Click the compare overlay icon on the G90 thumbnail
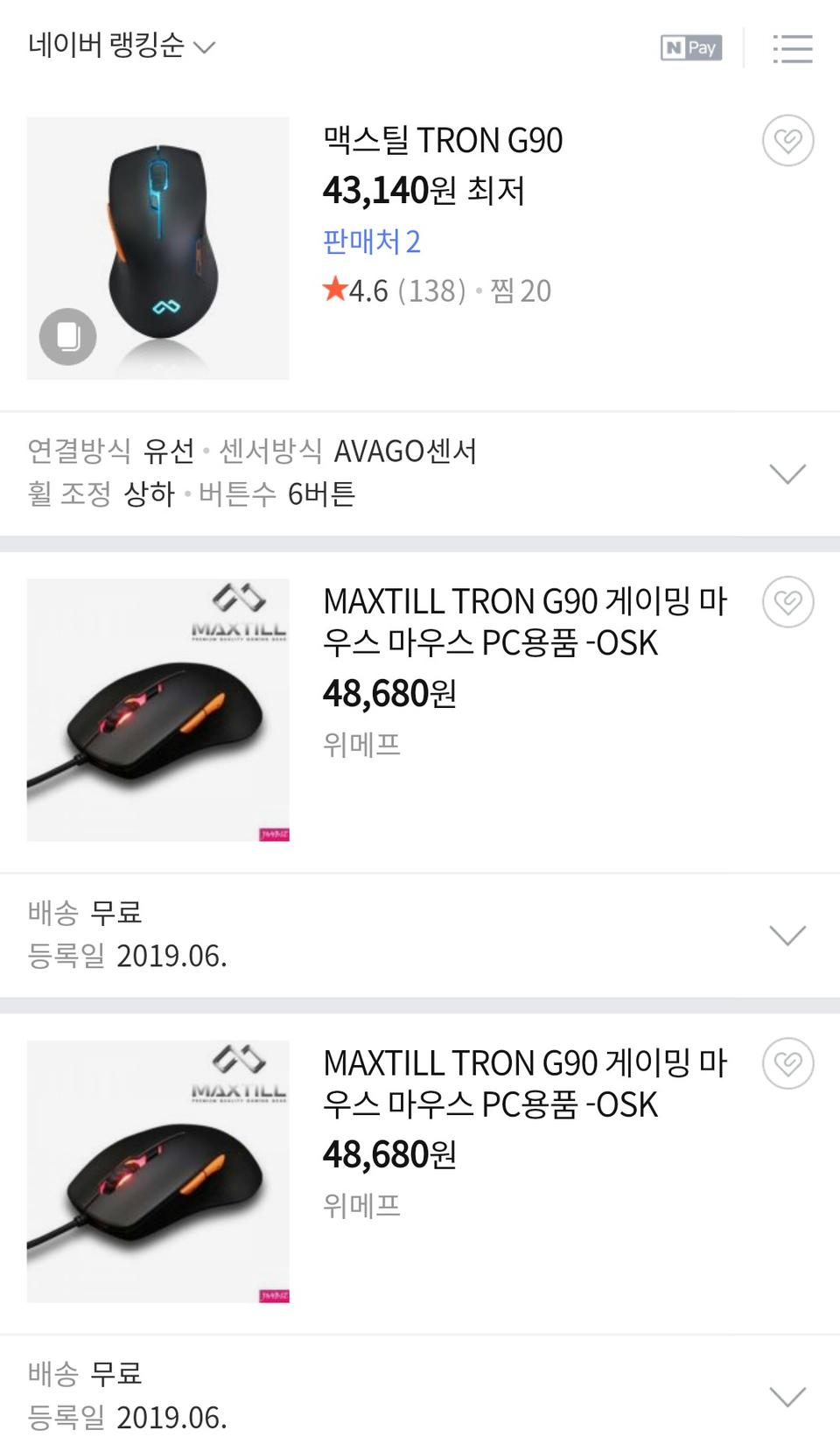The height and width of the screenshot is (1437, 840). point(68,335)
